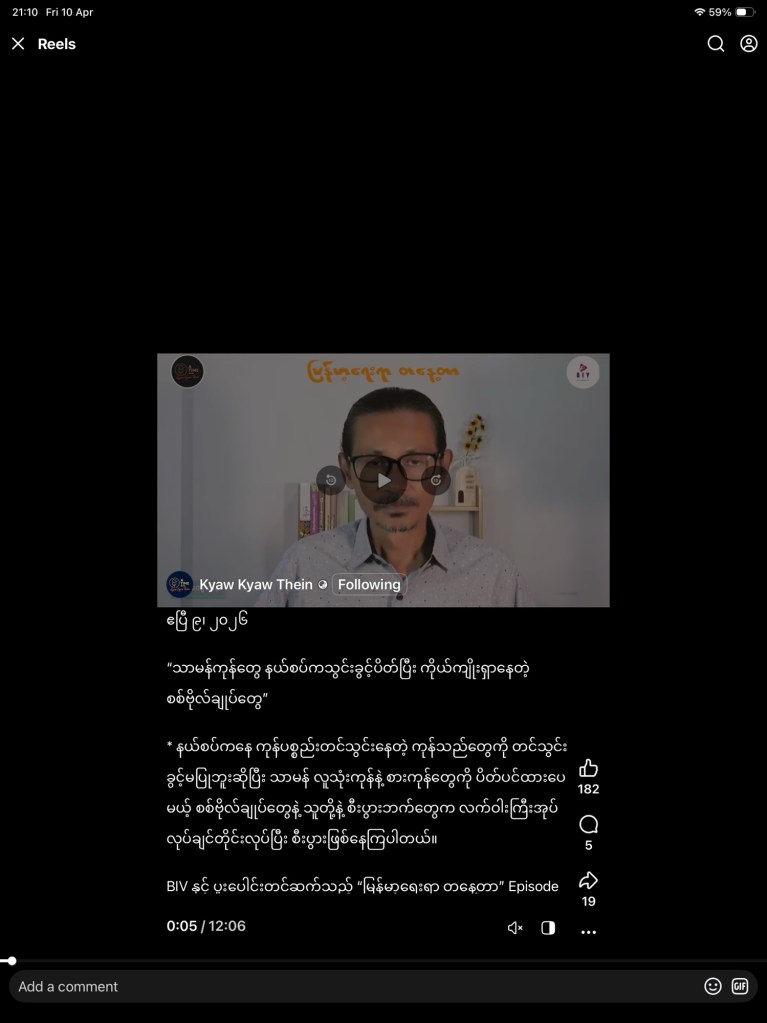Share this reel
Image resolution: width=767 pixels, height=1023 pixels.
[588, 881]
